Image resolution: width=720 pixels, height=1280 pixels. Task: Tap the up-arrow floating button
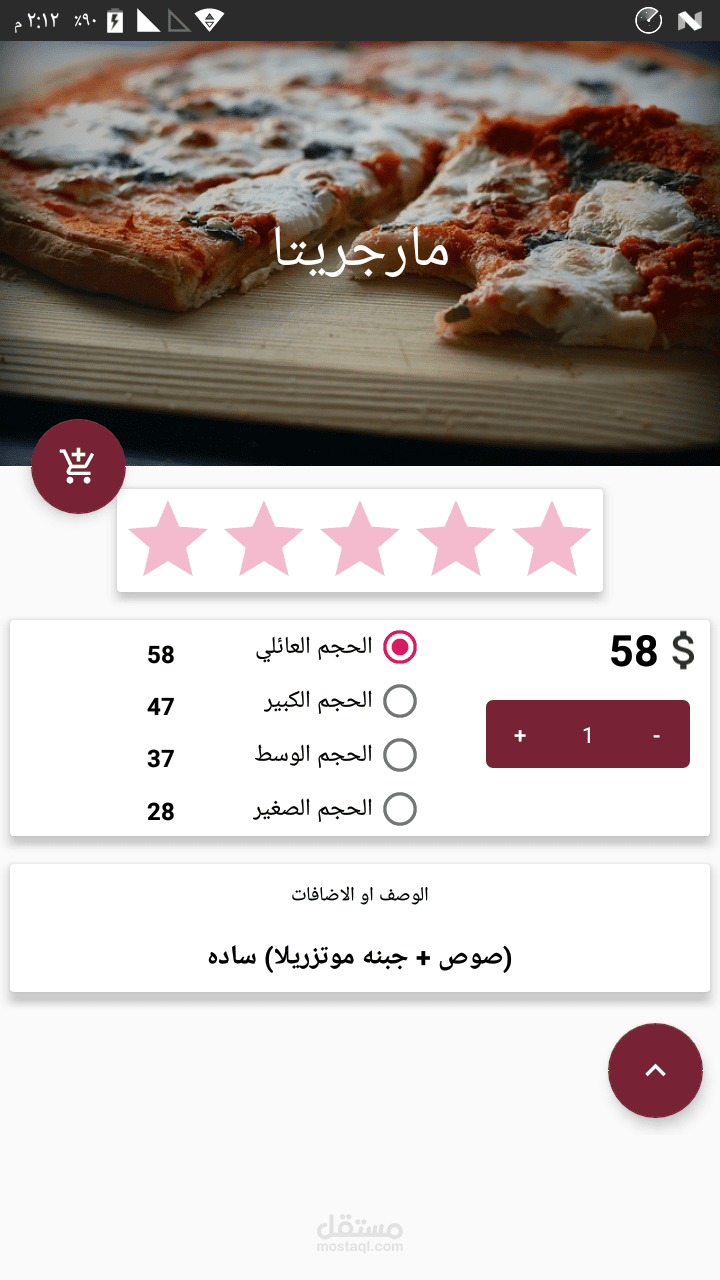(655, 1070)
